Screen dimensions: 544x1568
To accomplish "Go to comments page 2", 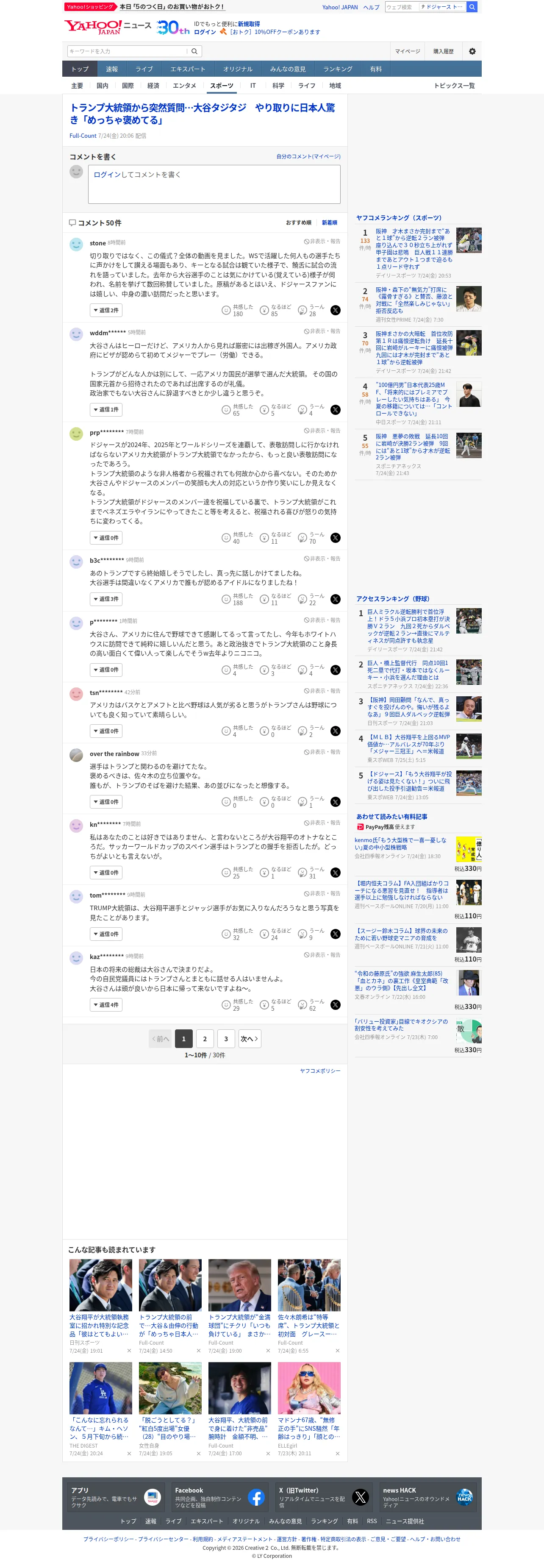I will pyautogui.click(x=205, y=1039).
